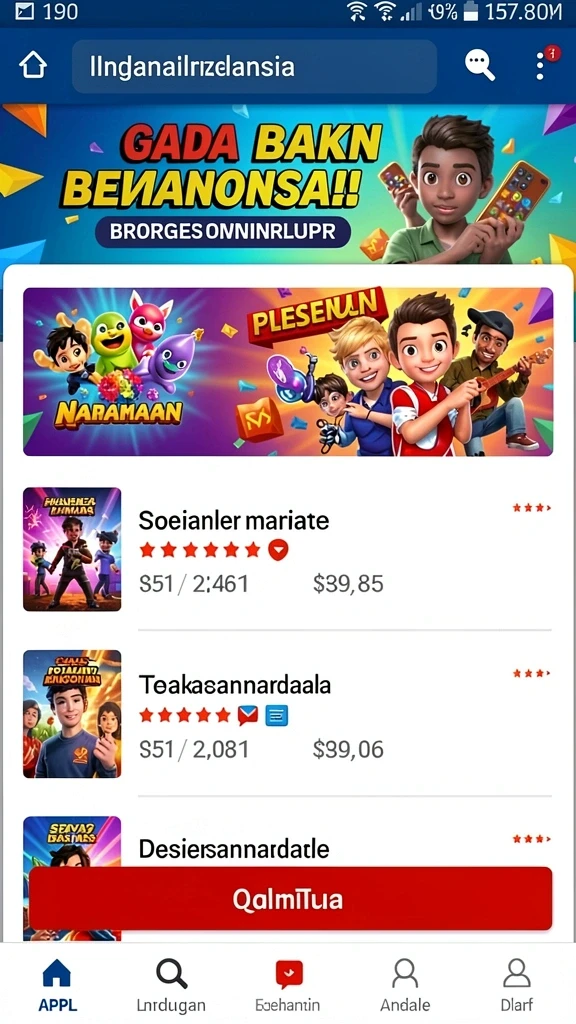The width and height of the screenshot is (576, 1024).
Task: Open the Gada Bakn Bevanonsa promo banner
Action: click(288, 184)
